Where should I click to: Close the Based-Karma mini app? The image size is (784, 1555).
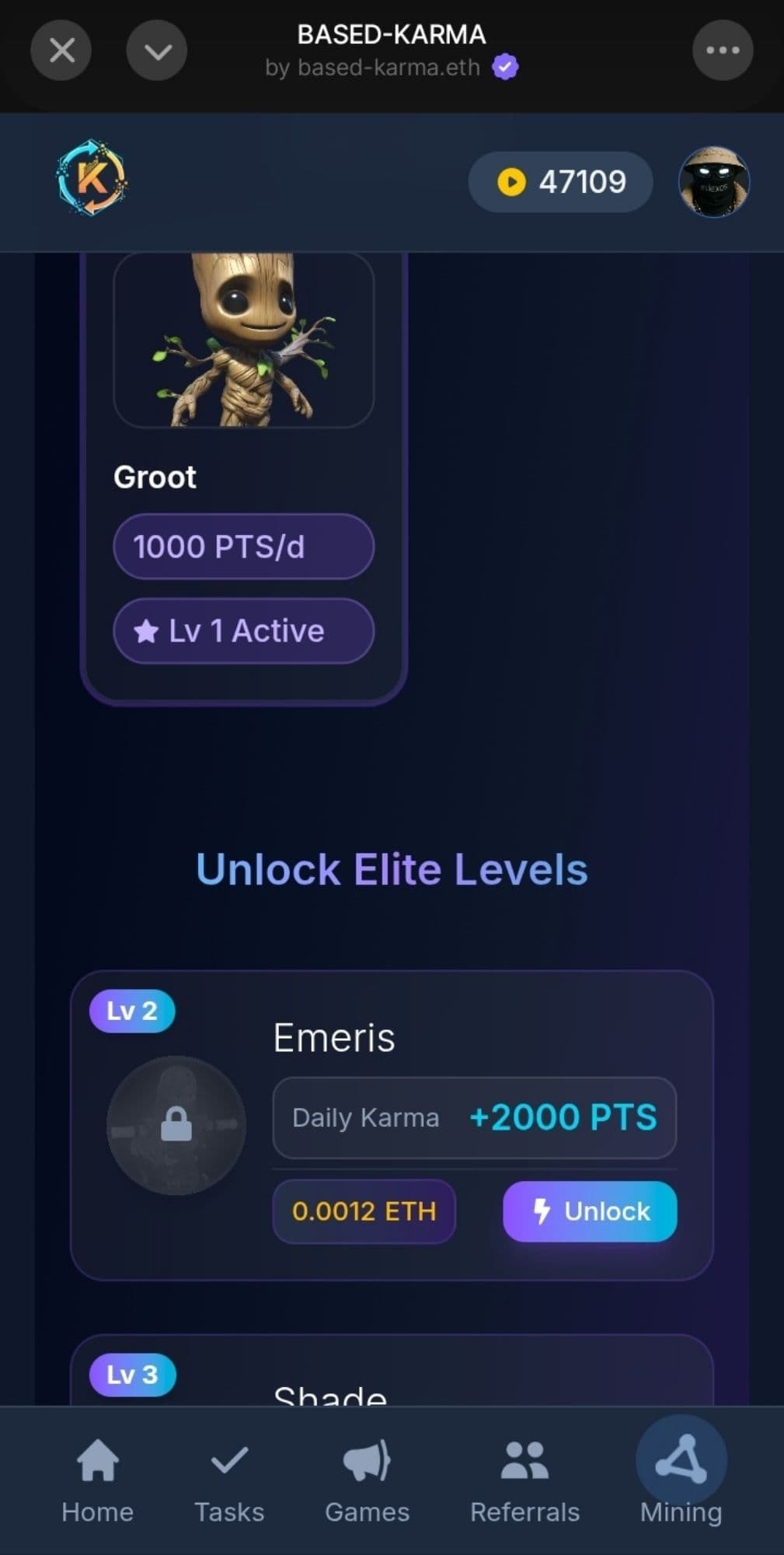point(61,51)
